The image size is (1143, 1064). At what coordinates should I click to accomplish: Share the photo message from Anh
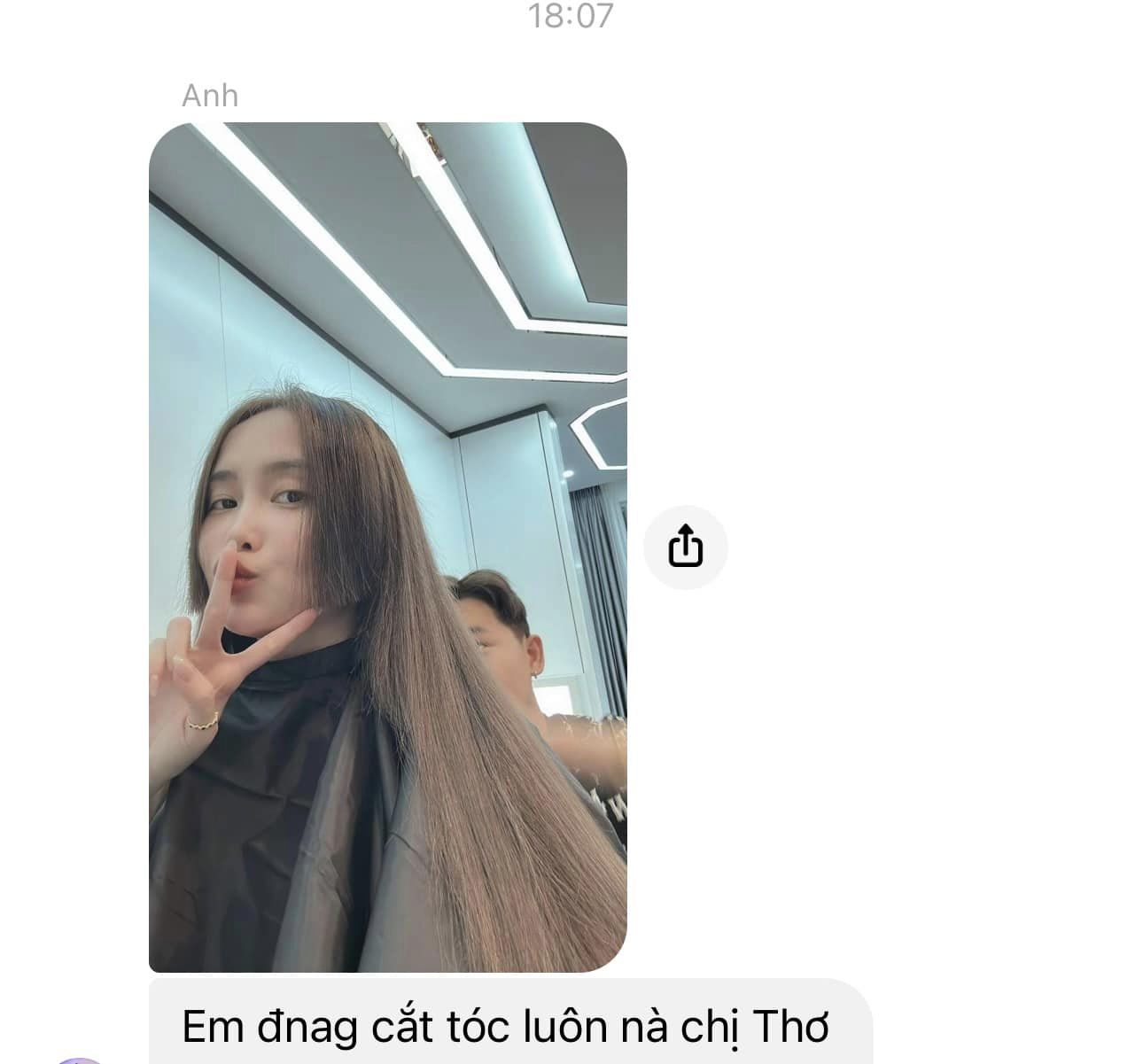click(x=685, y=547)
